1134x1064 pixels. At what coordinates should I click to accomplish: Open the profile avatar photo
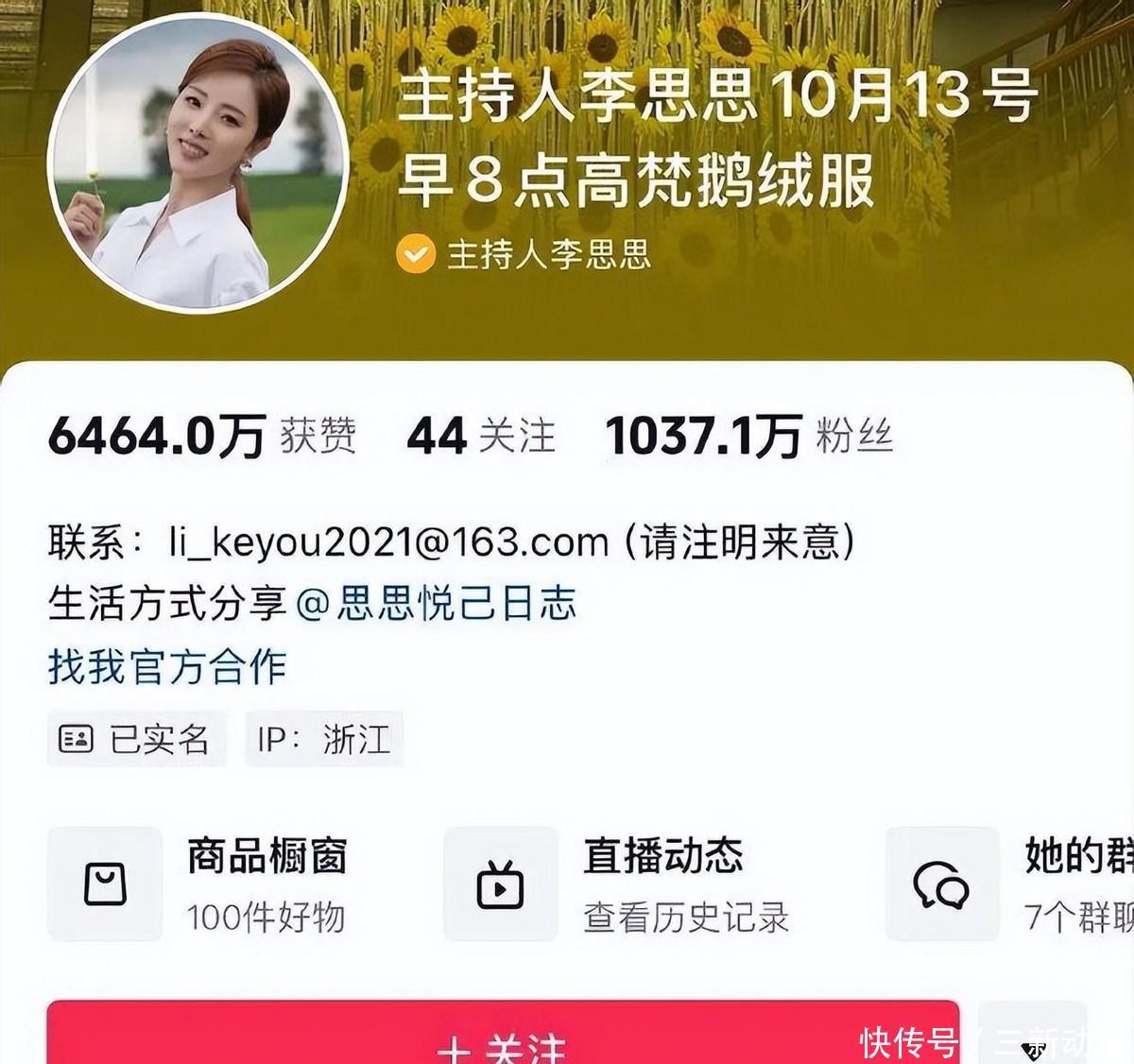(198, 163)
